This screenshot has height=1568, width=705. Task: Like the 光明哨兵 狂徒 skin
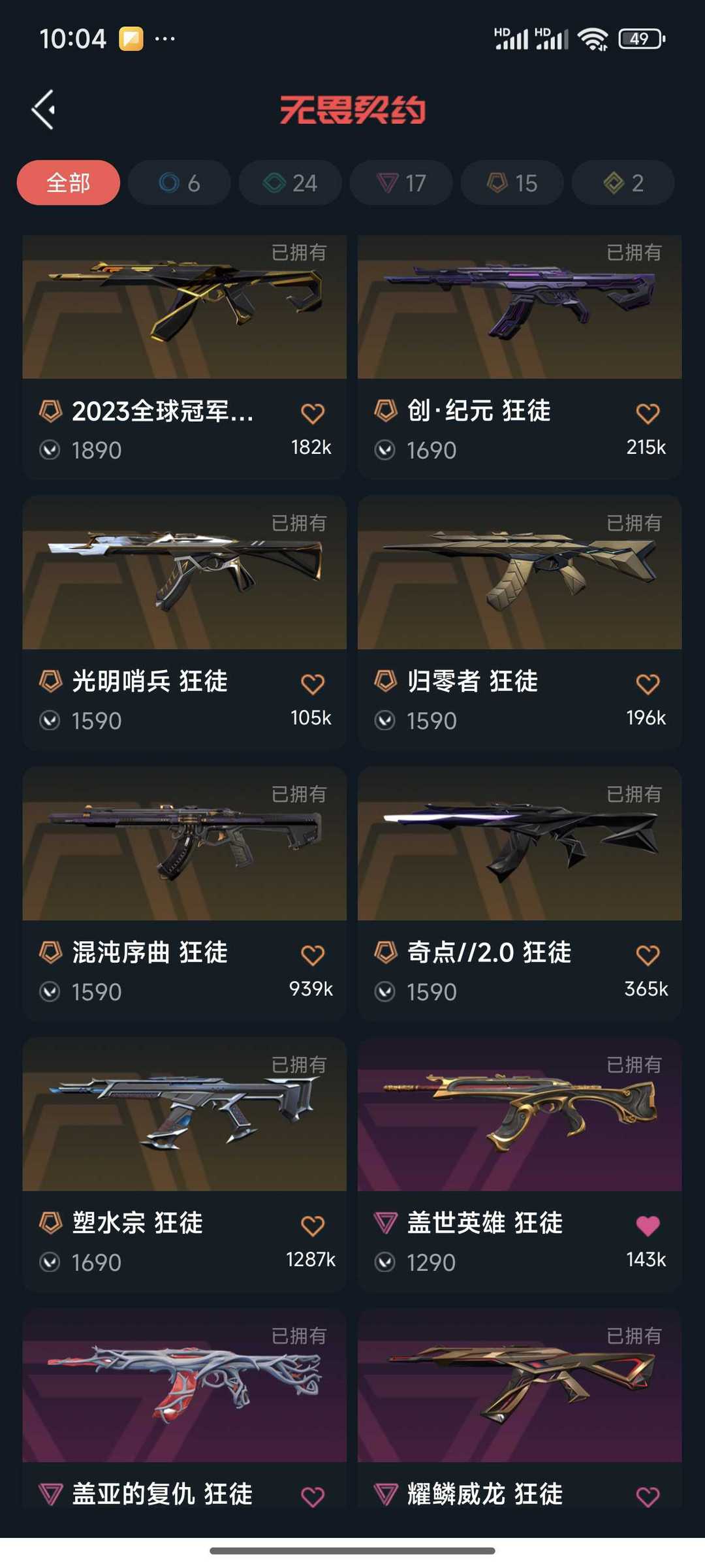click(313, 684)
